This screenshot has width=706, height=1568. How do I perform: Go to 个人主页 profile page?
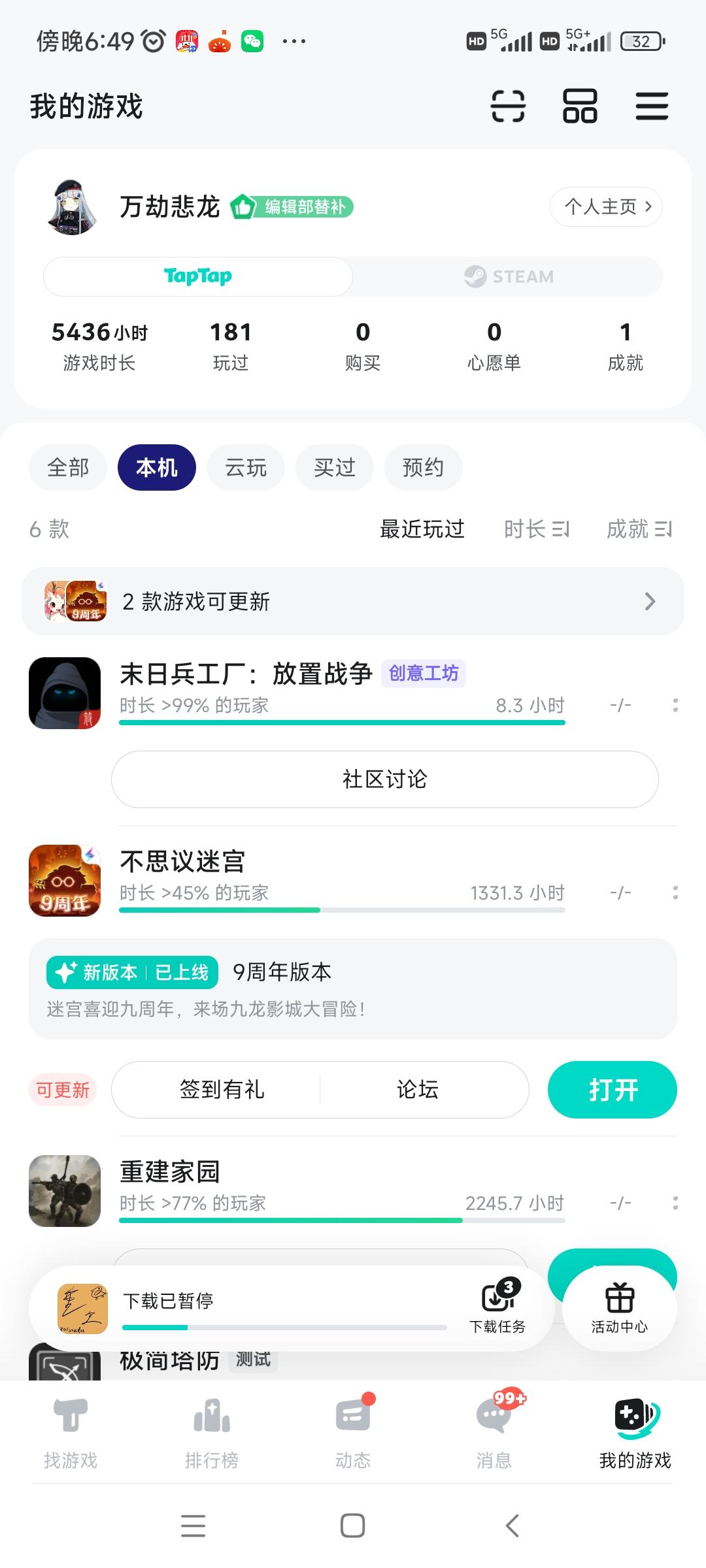coord(607,207)
